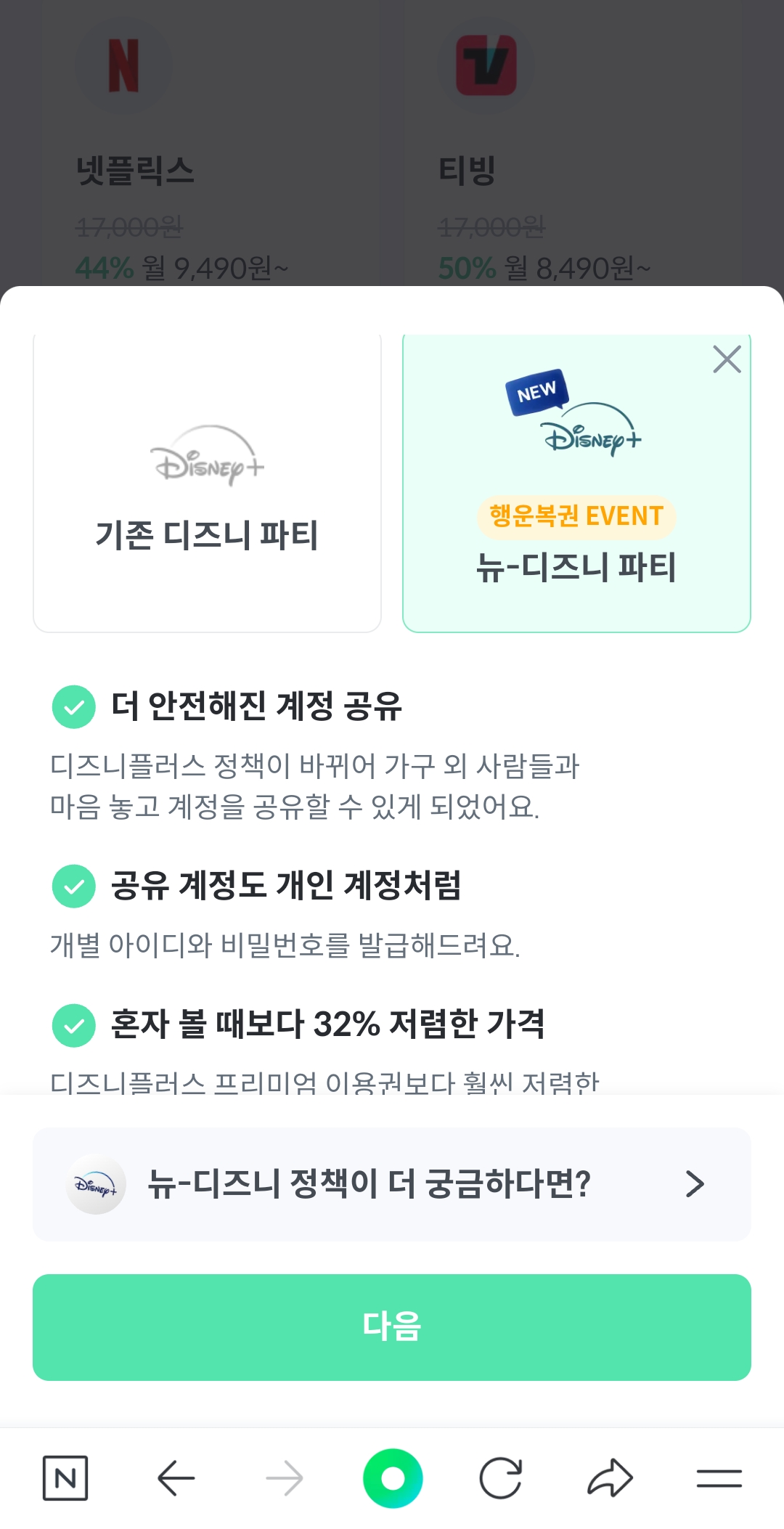The width and height of the screenshot is (784, 1529).
Task: Open Naver home N icon
Action: pos(65,1477)
